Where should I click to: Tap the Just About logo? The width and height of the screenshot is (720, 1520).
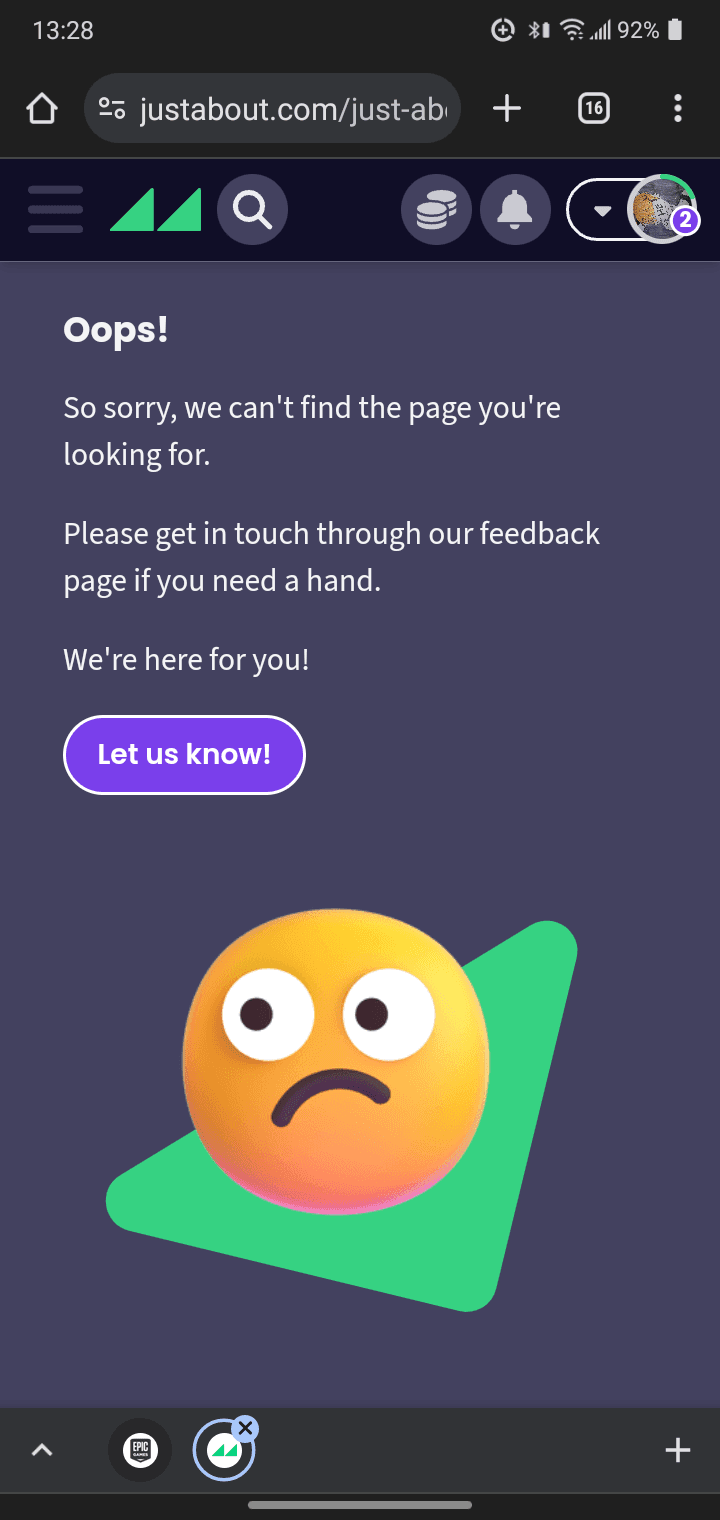point(156,210)
